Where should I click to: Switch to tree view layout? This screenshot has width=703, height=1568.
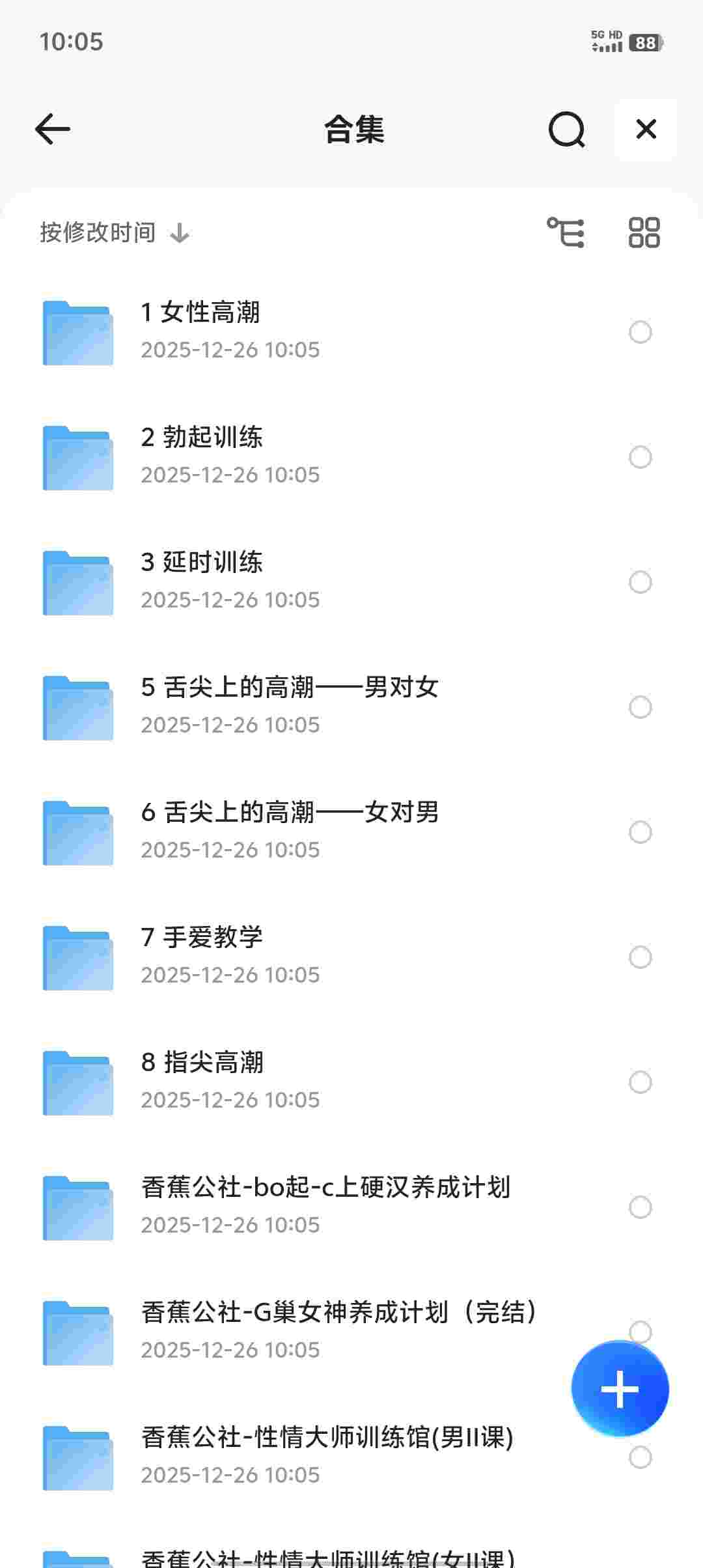pos(565,232)
